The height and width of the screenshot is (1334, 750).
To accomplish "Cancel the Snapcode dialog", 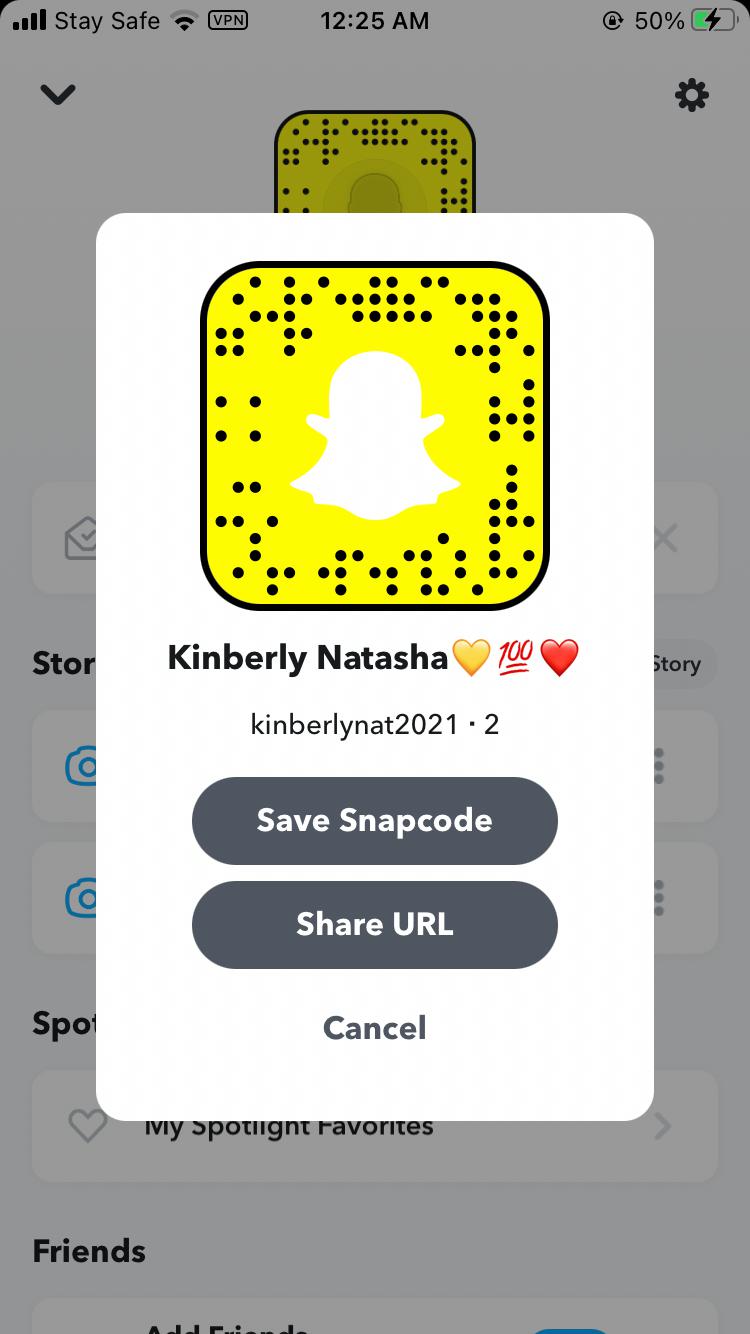I will (x=374, y=1028).
